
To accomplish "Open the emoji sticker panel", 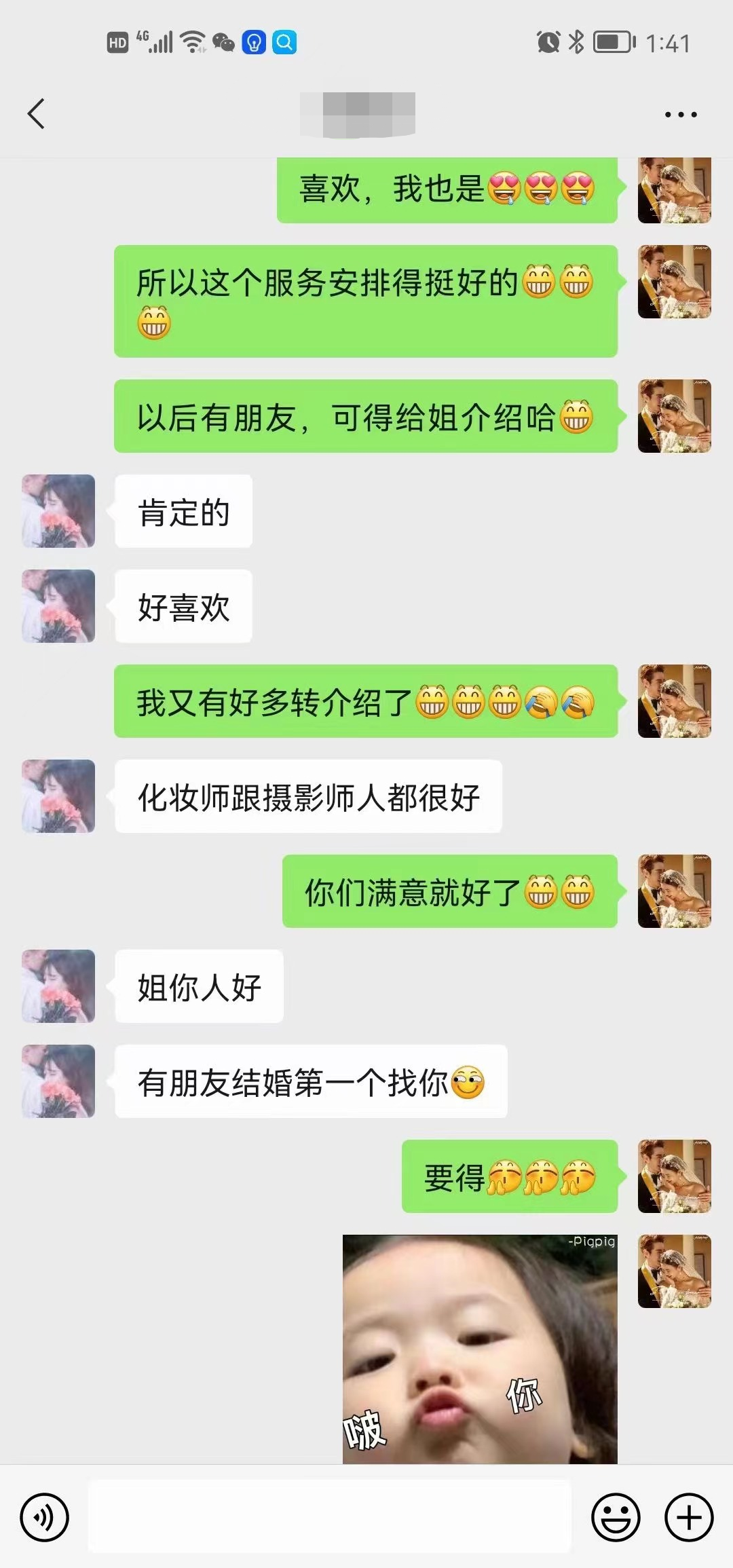I will point(616,1517).
